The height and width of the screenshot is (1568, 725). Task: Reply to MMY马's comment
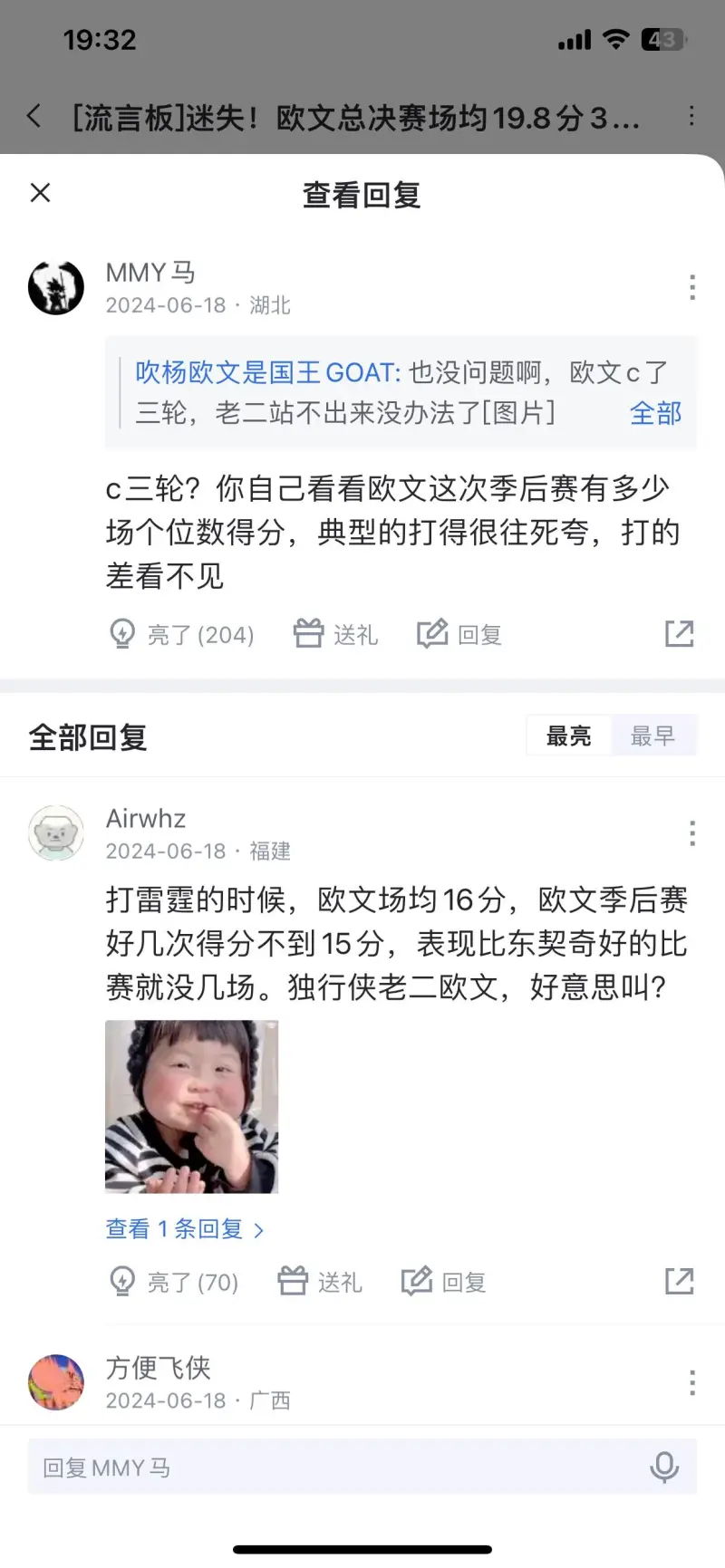click(x=459, y=634)
